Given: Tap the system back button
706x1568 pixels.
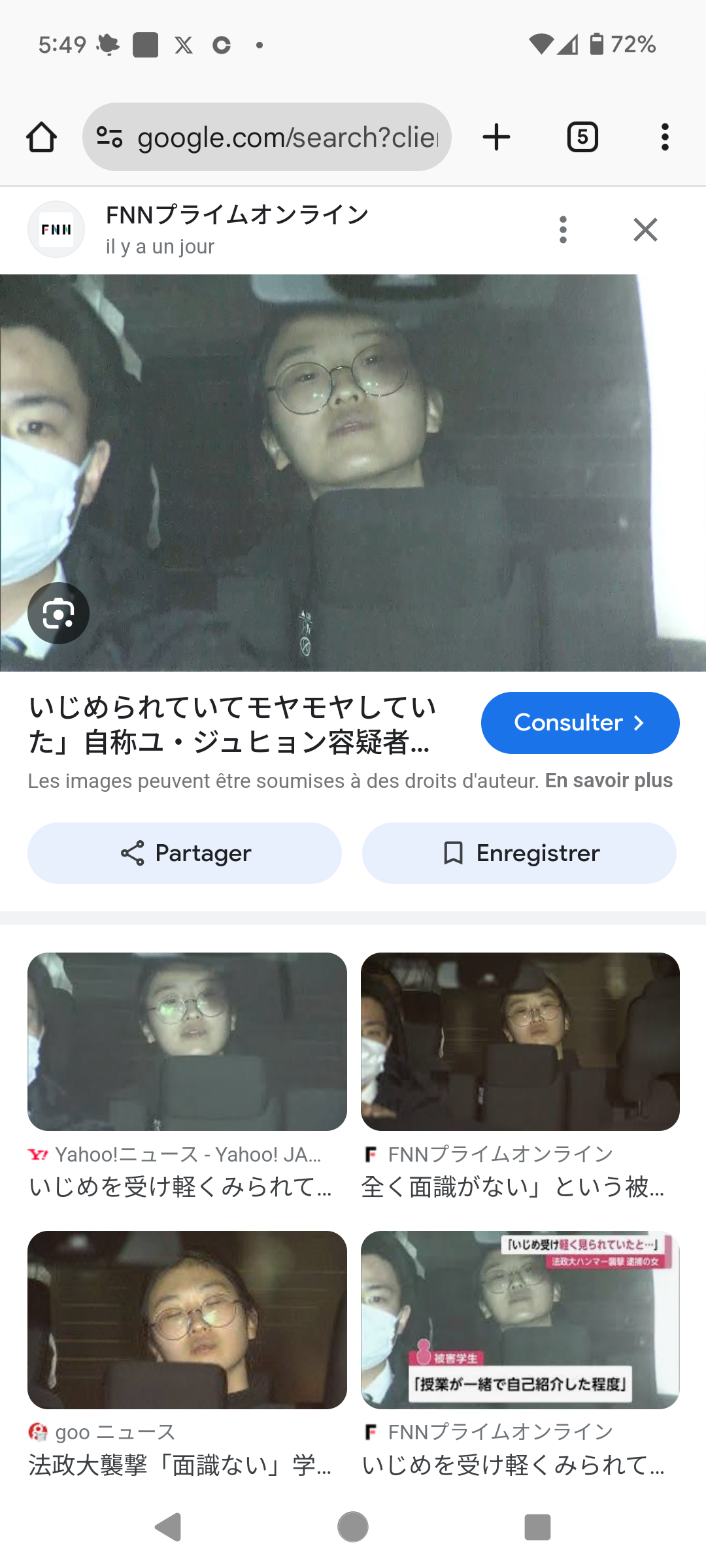Looking at the screenshot, I should (169, 1527).
